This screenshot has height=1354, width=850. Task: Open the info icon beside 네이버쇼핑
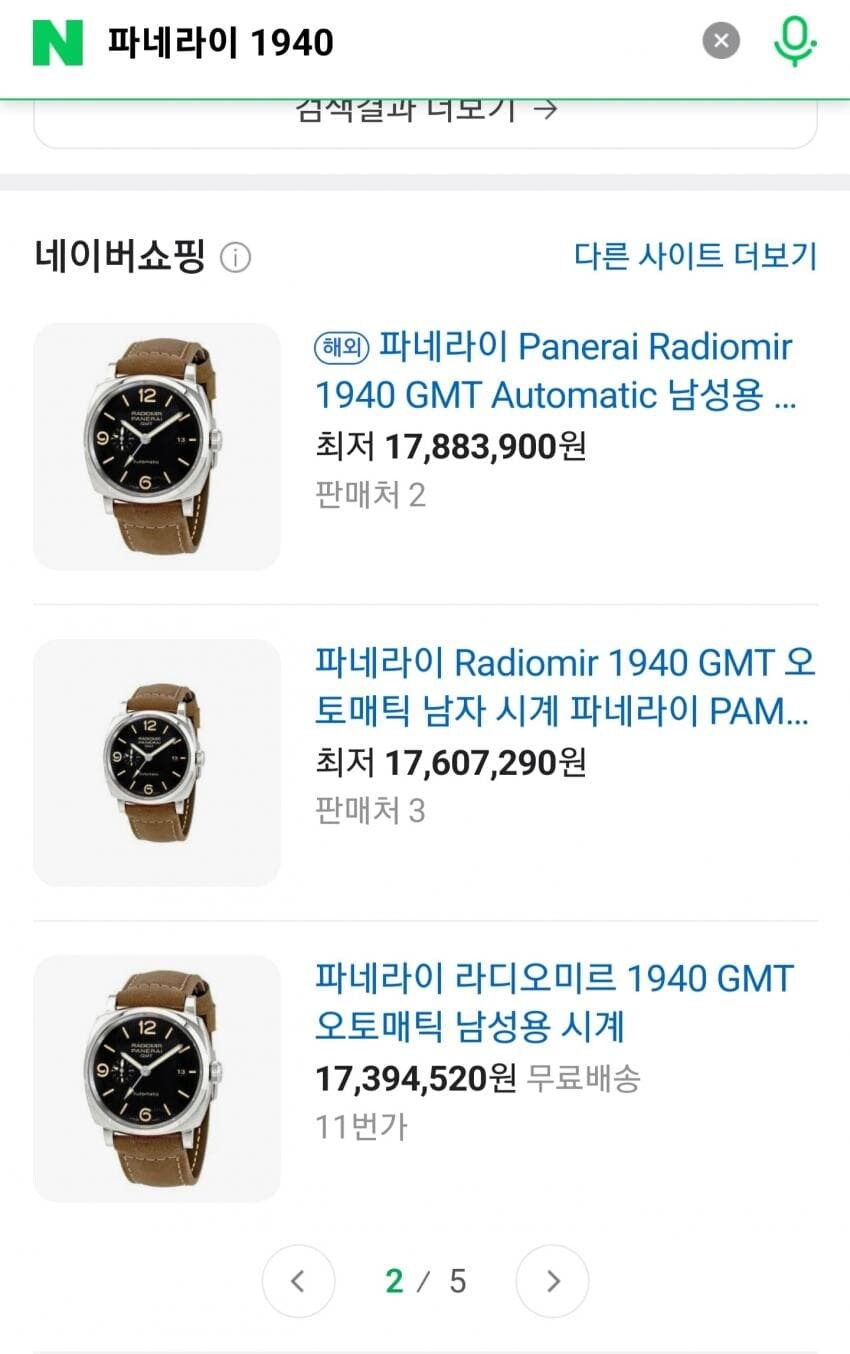pos(235,259)
